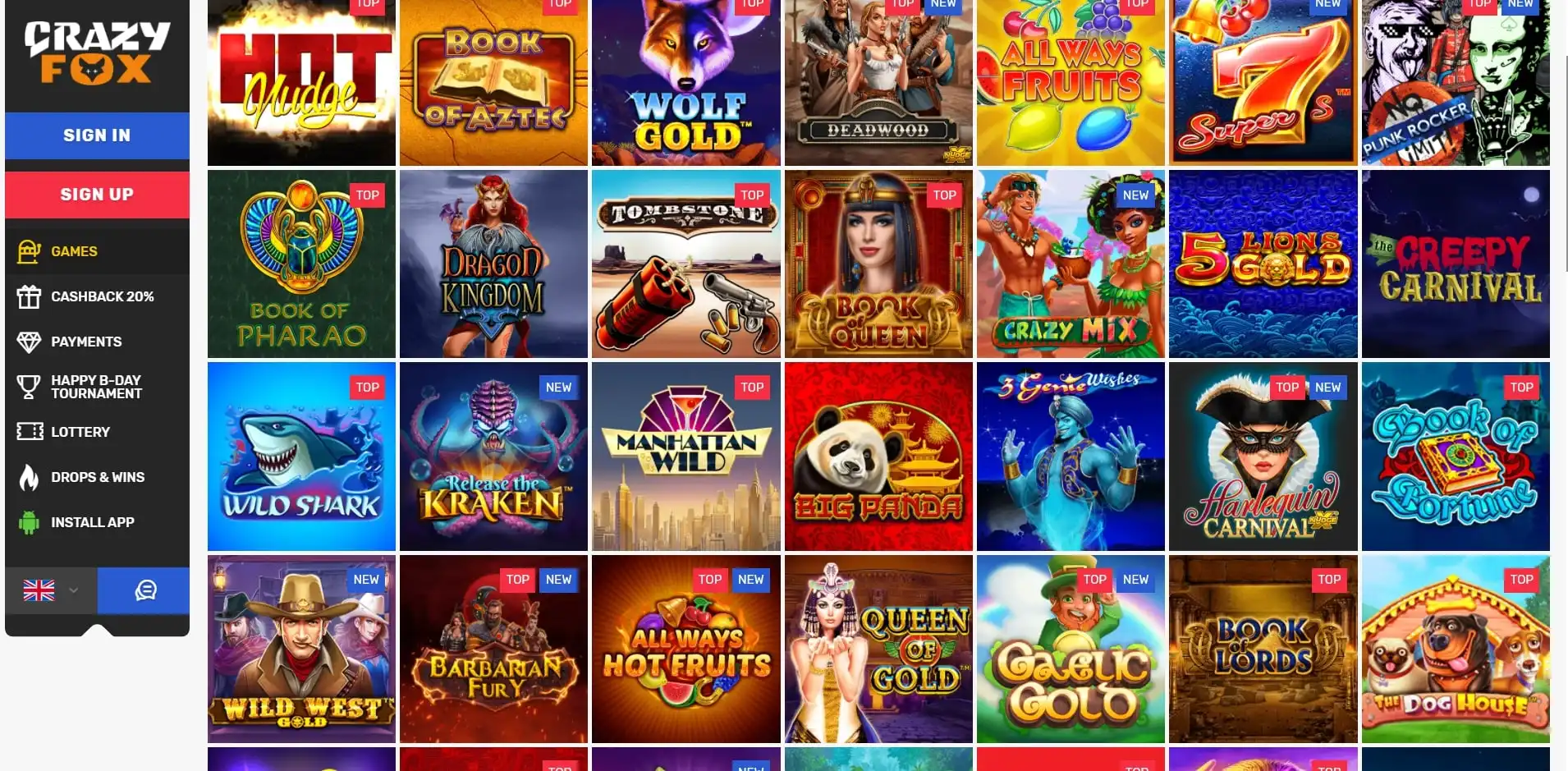Open Drops & Wins

click(x=98, y=477)
